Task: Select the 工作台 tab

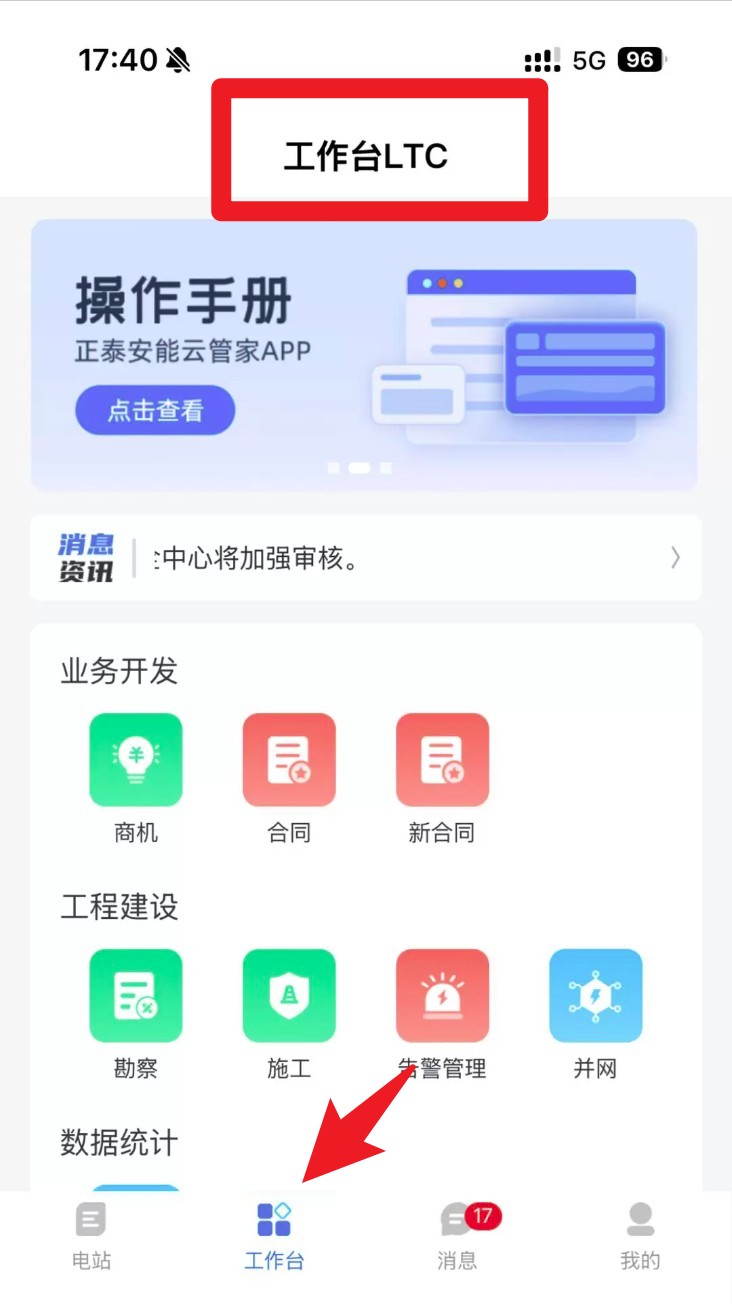Action: coord(274,1236)
